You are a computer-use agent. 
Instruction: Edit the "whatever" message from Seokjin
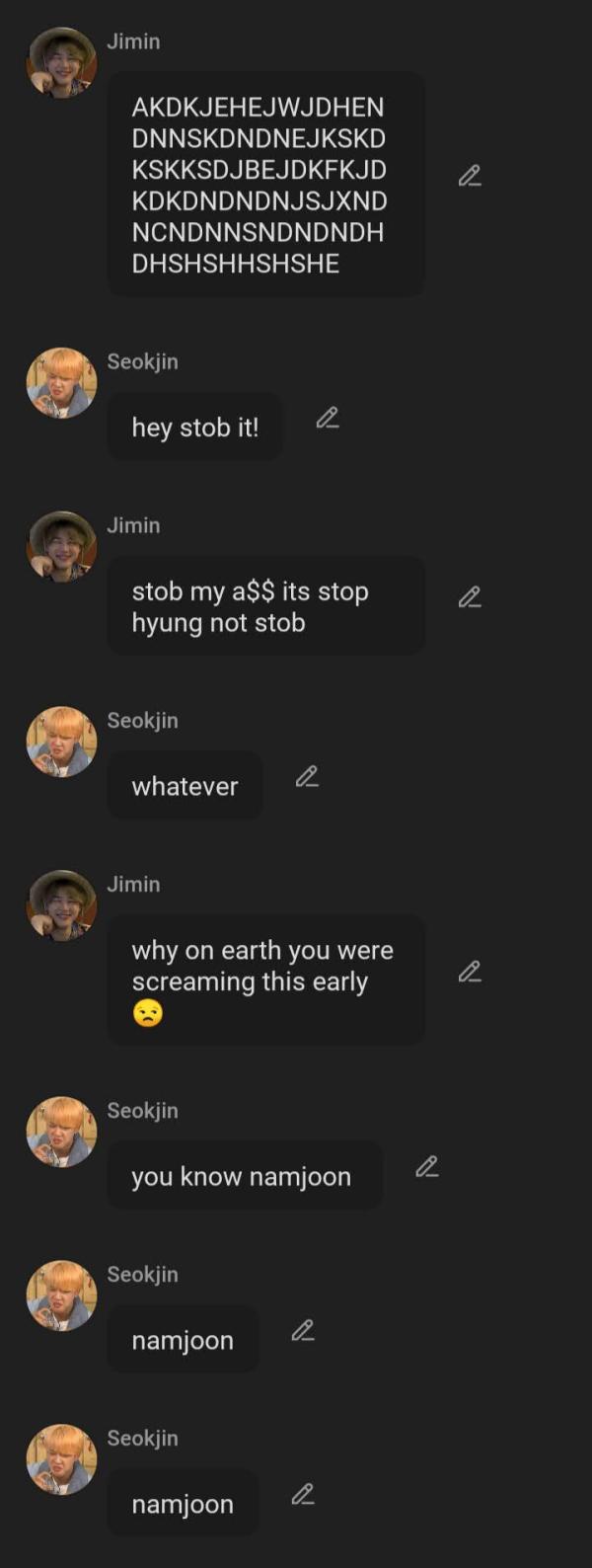307,777
